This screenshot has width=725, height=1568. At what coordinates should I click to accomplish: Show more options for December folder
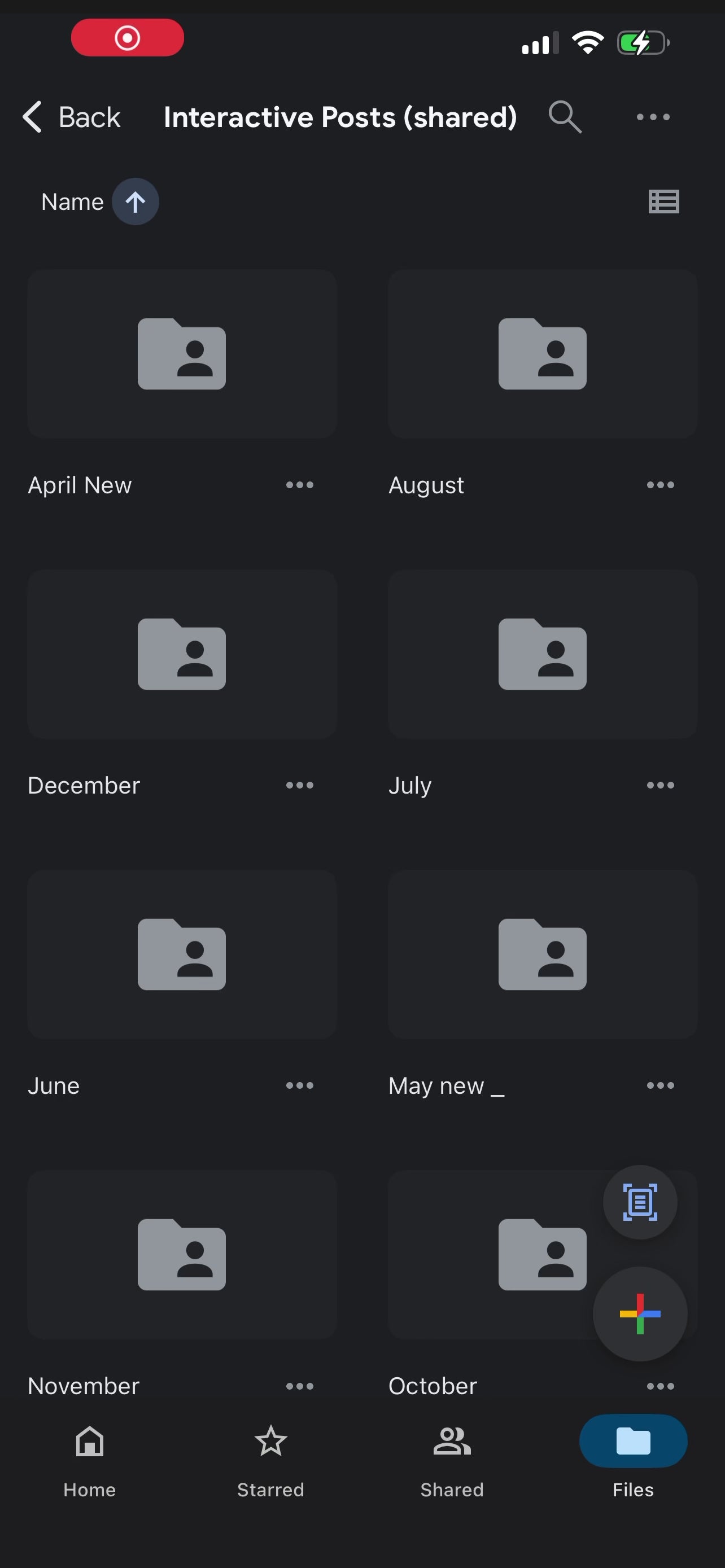point(299,785)
